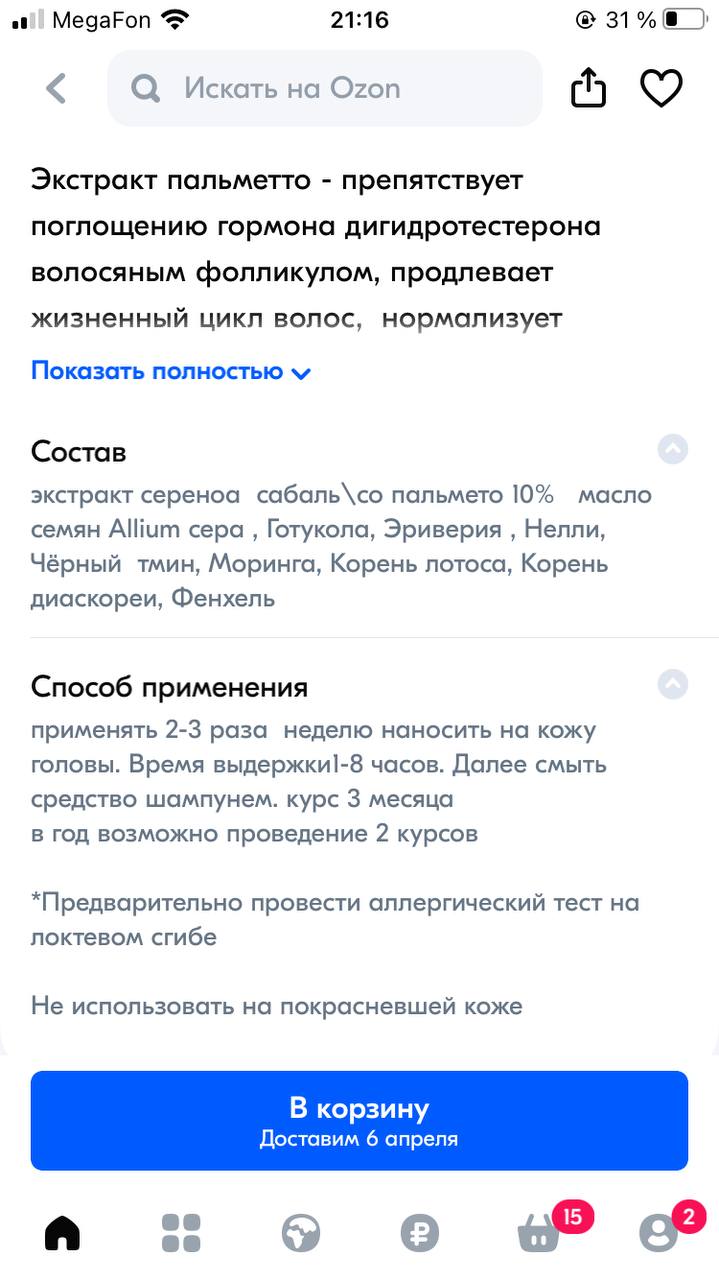Collapse the "Состав" section

tap(673, 450)
